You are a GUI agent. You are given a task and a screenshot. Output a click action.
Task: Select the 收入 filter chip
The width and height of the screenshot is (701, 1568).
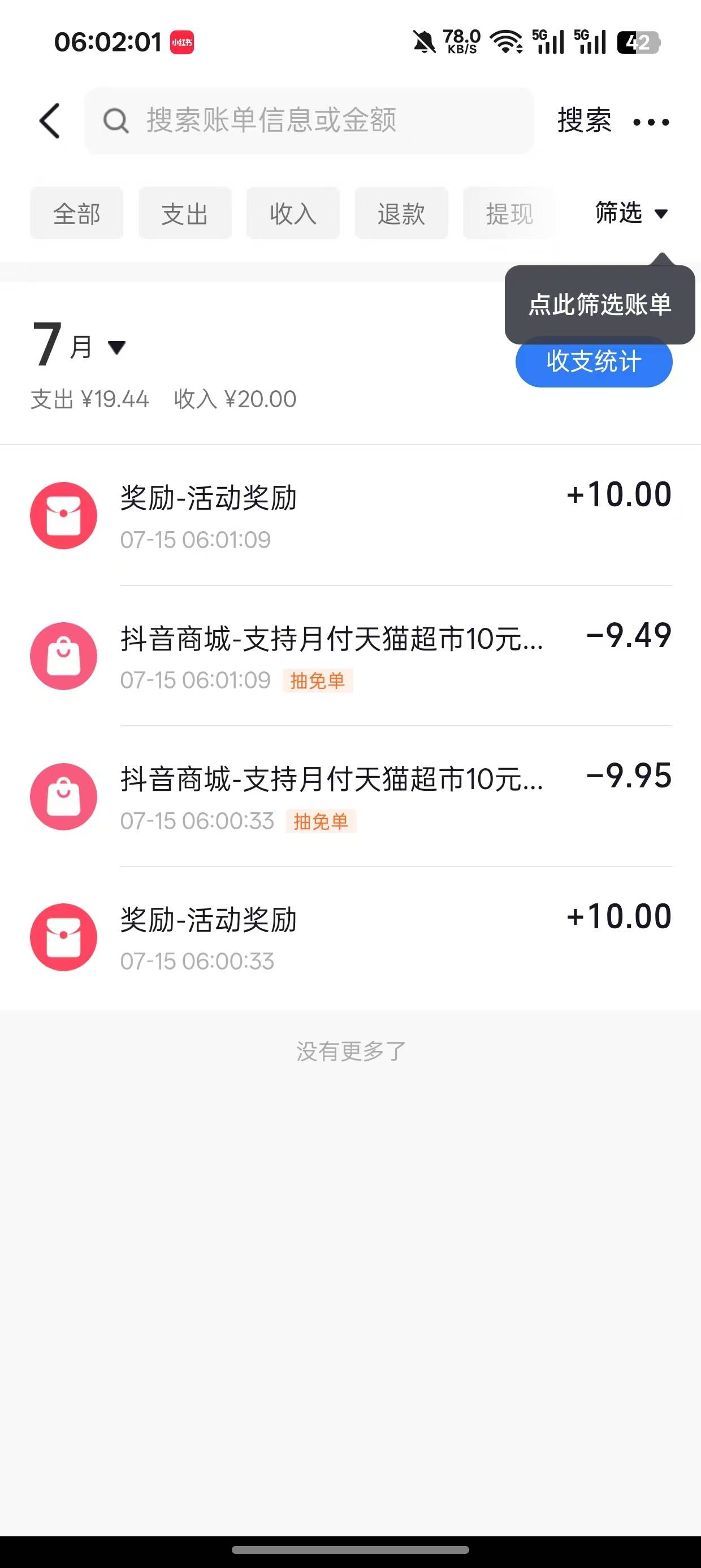click(293, 213)
